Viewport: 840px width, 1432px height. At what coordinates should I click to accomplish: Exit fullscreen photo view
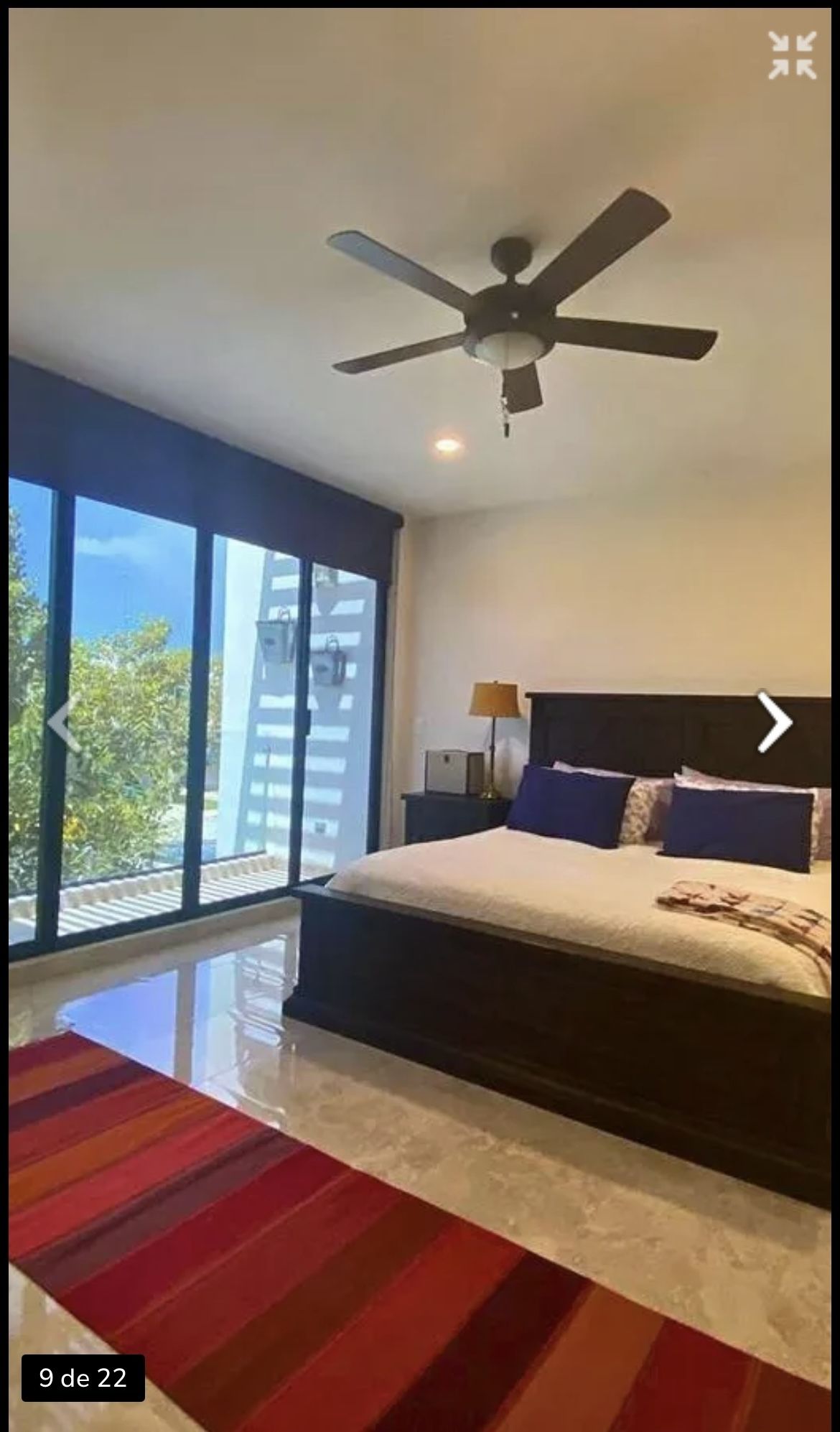[793, 55]
